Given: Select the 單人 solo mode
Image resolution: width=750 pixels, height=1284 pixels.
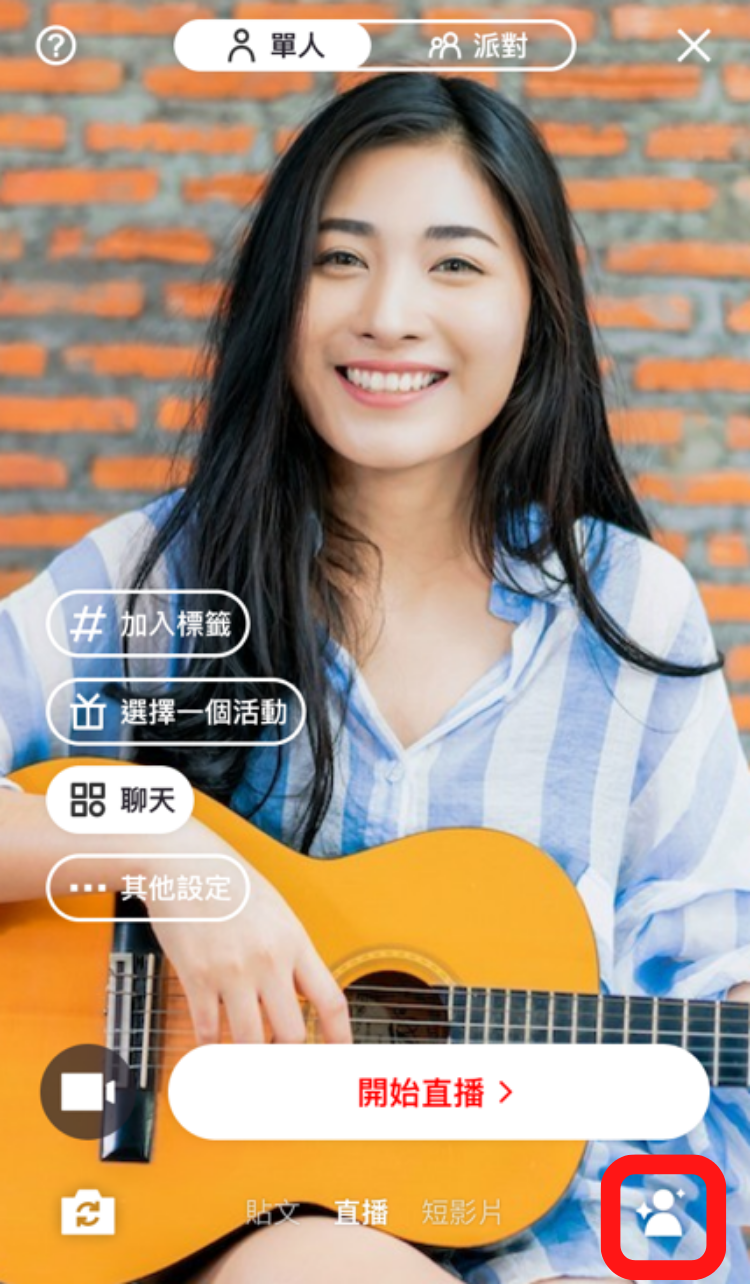Looking at the screenshot, I should (x=273, y=46).
